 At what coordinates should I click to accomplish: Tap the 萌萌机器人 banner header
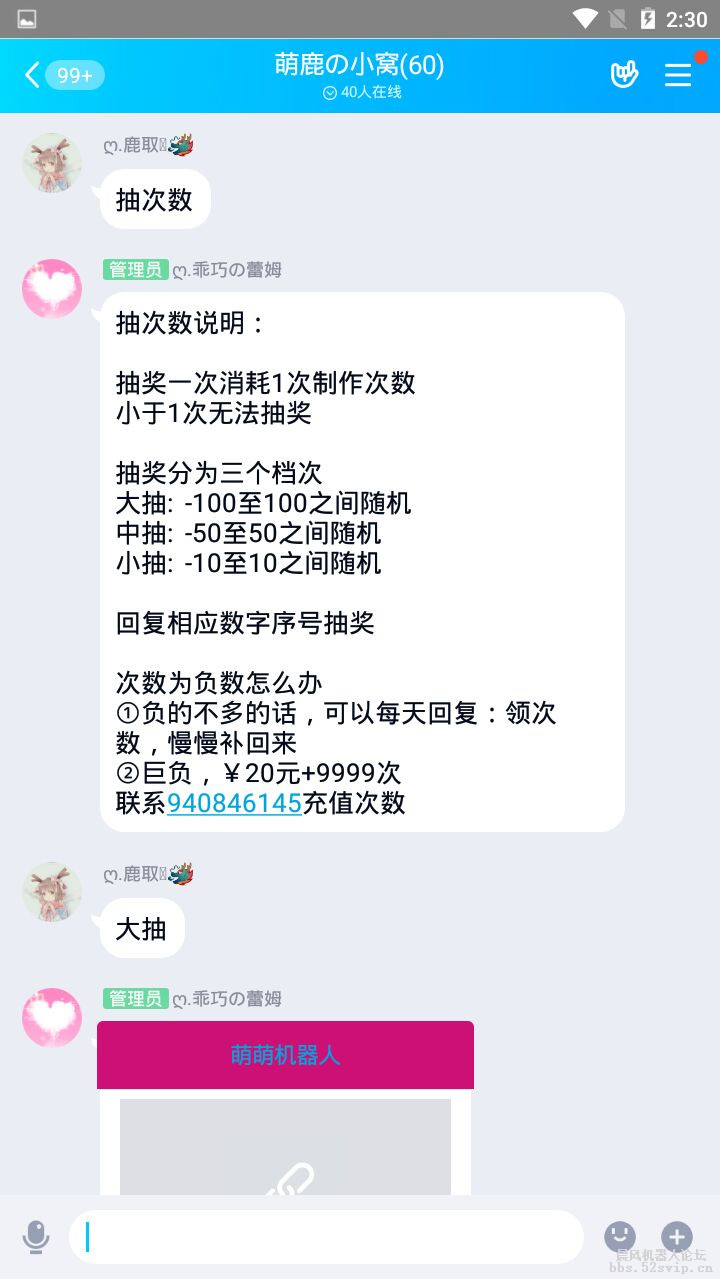point(285,1054)
